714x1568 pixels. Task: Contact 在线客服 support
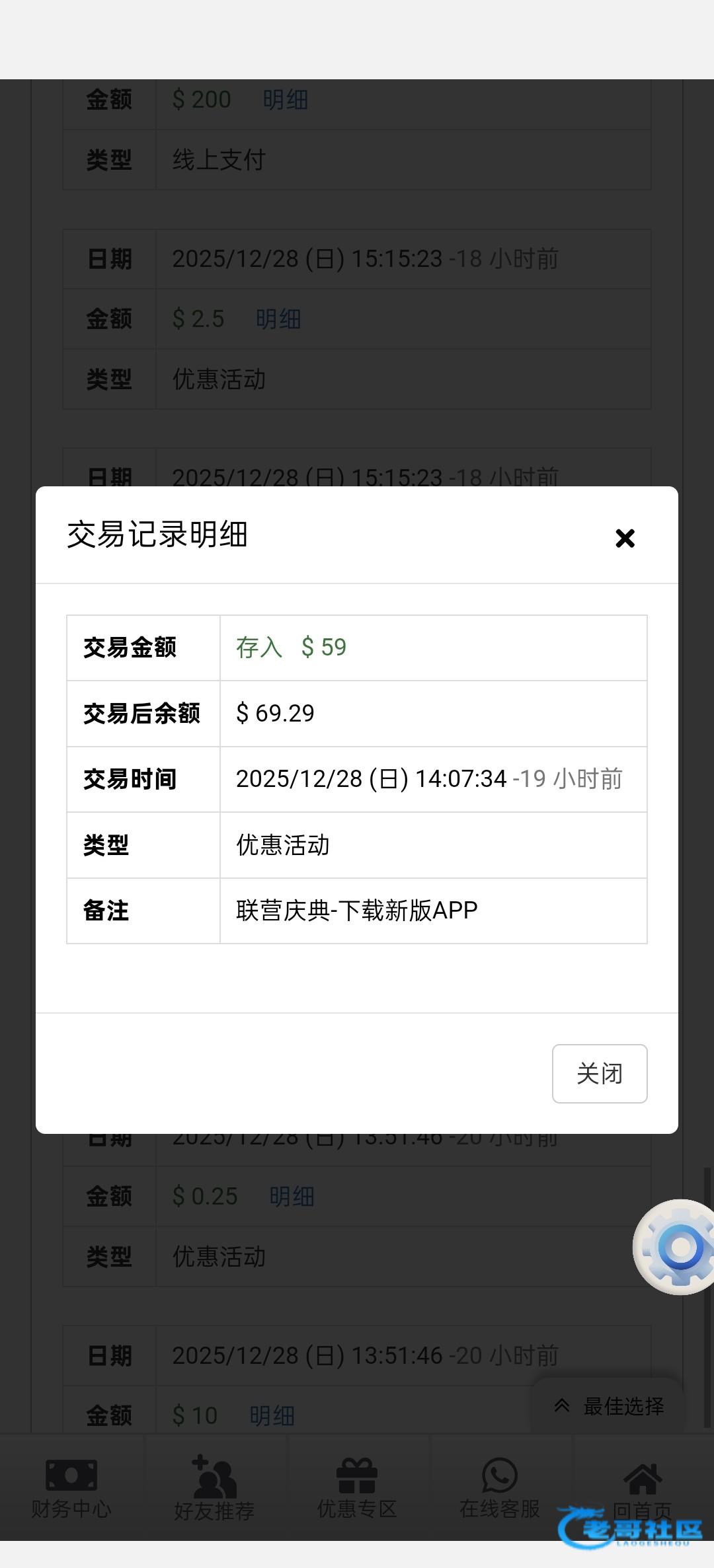500,1488
